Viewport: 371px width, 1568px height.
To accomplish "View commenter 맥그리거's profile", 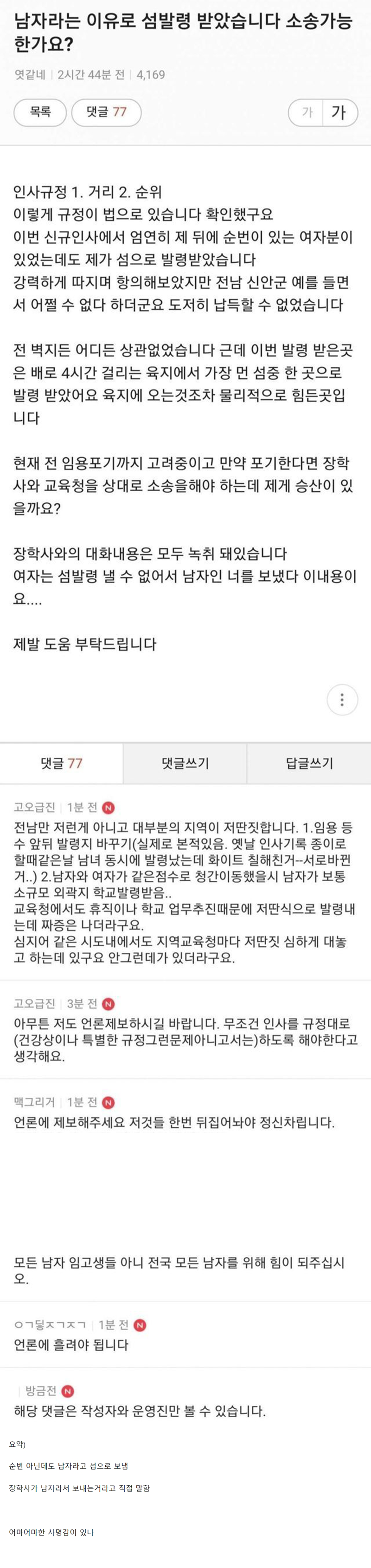I will [x=34, y=1102].
